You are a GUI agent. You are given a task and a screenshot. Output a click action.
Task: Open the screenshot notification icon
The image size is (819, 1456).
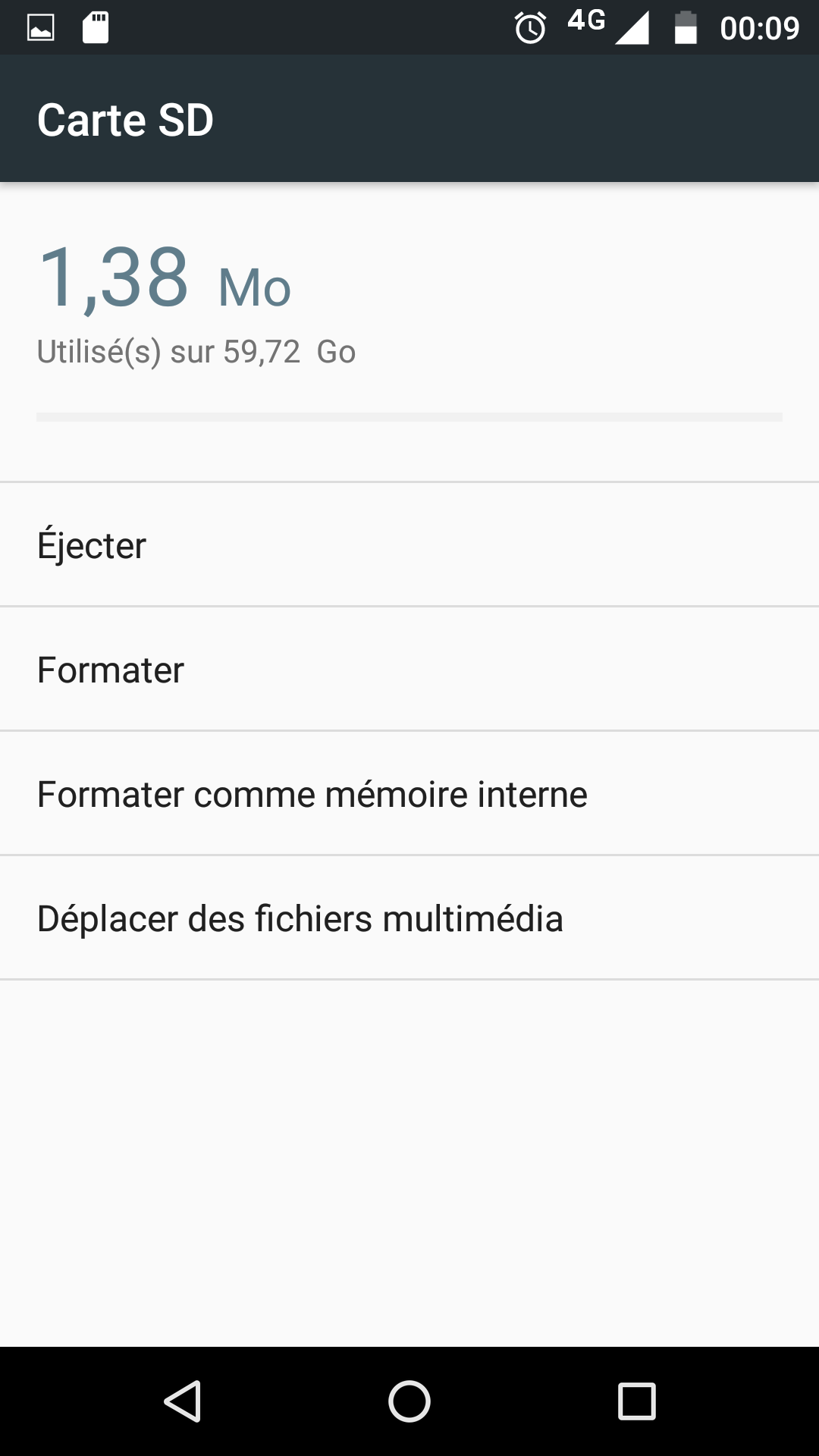(x=42, y=27)
